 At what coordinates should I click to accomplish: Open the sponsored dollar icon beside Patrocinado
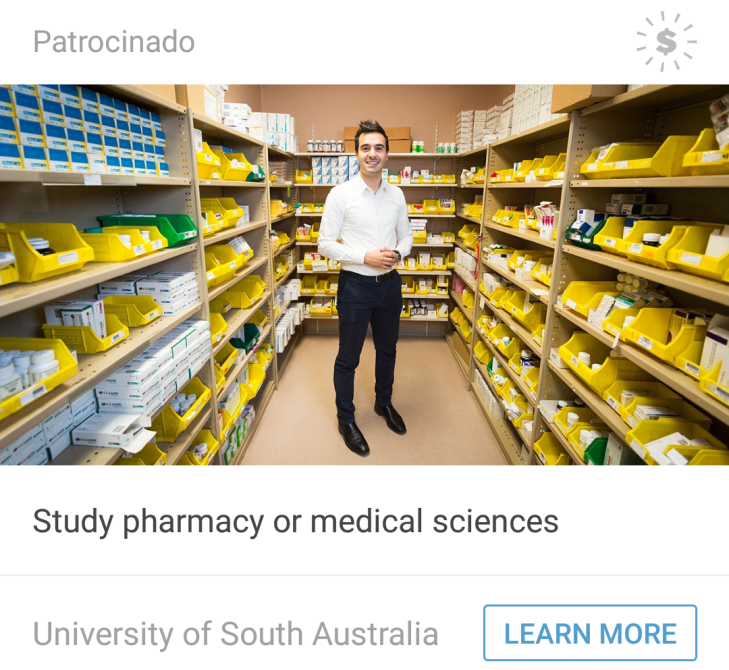[x=666, y=42]
